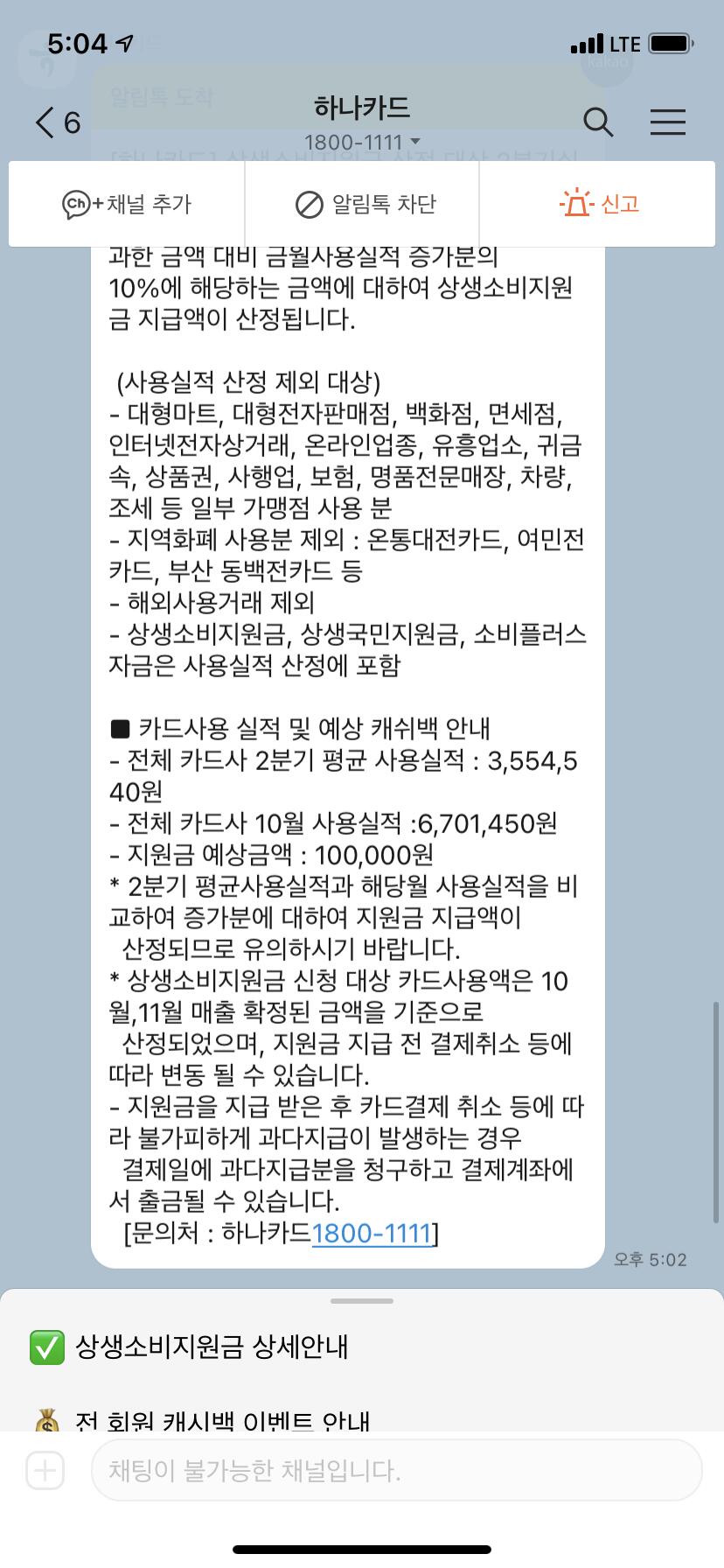Pull the bottom menu sheet handle
This screenshot has width=724, height=1568.
362,1302
